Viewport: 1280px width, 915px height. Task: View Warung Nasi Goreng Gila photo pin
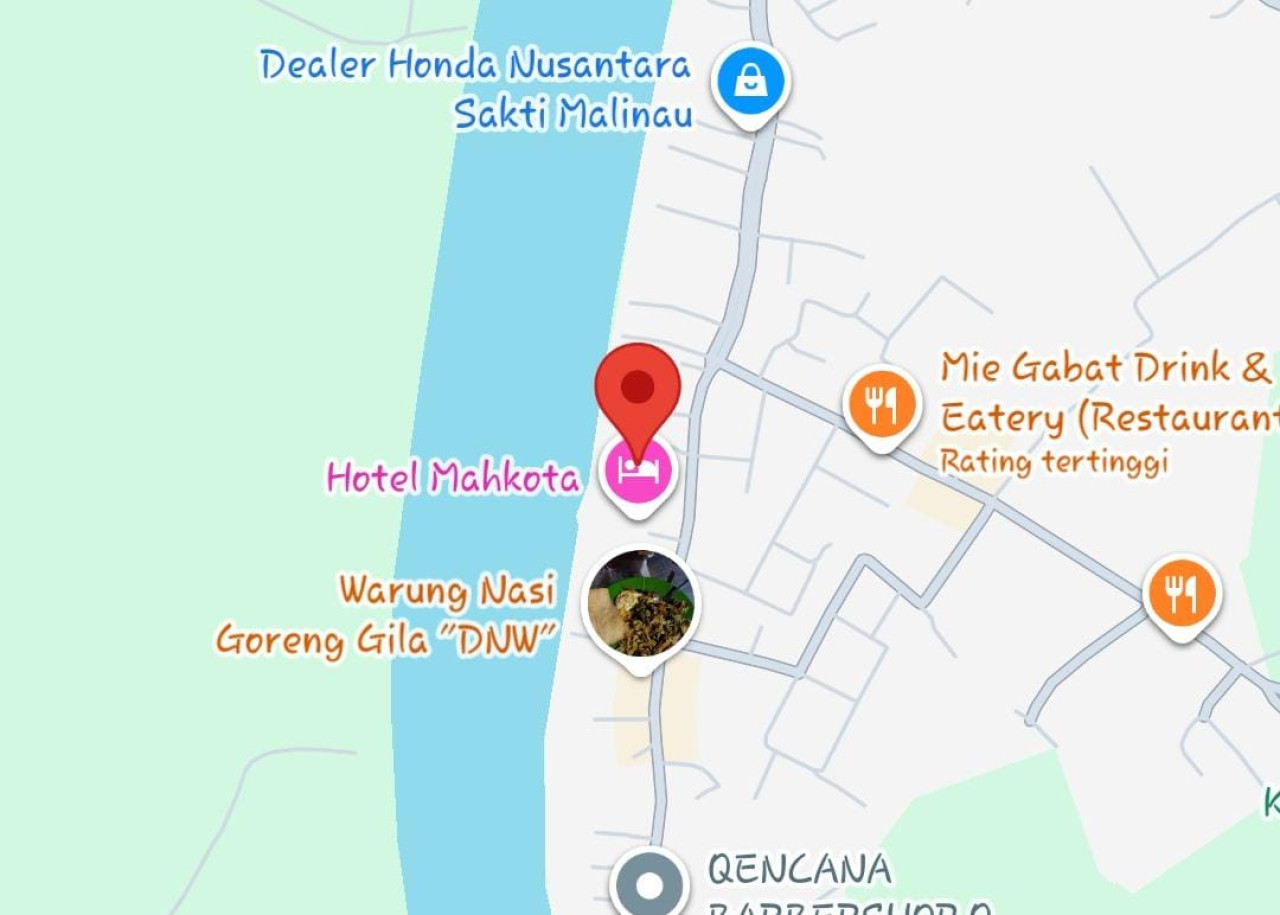(x=641, y=604)
